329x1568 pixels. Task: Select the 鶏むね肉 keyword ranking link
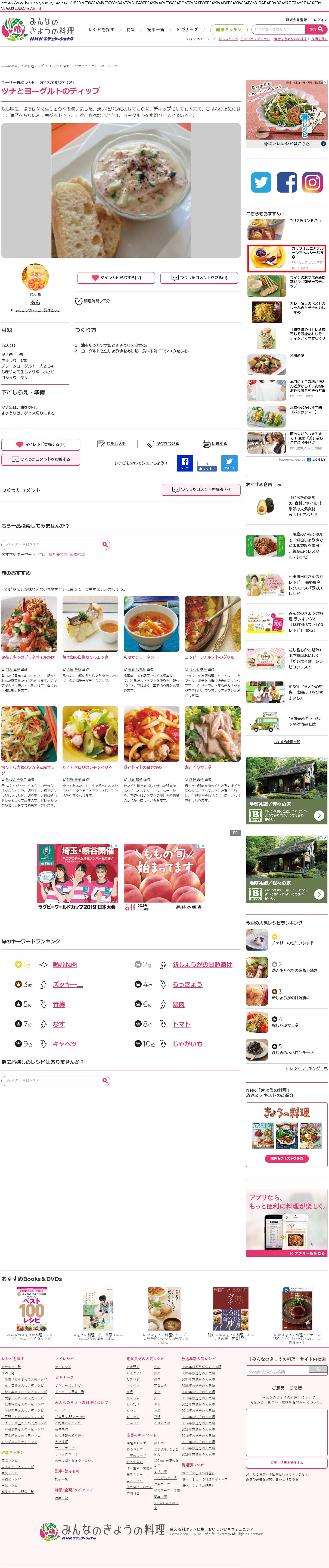[65, 965]
